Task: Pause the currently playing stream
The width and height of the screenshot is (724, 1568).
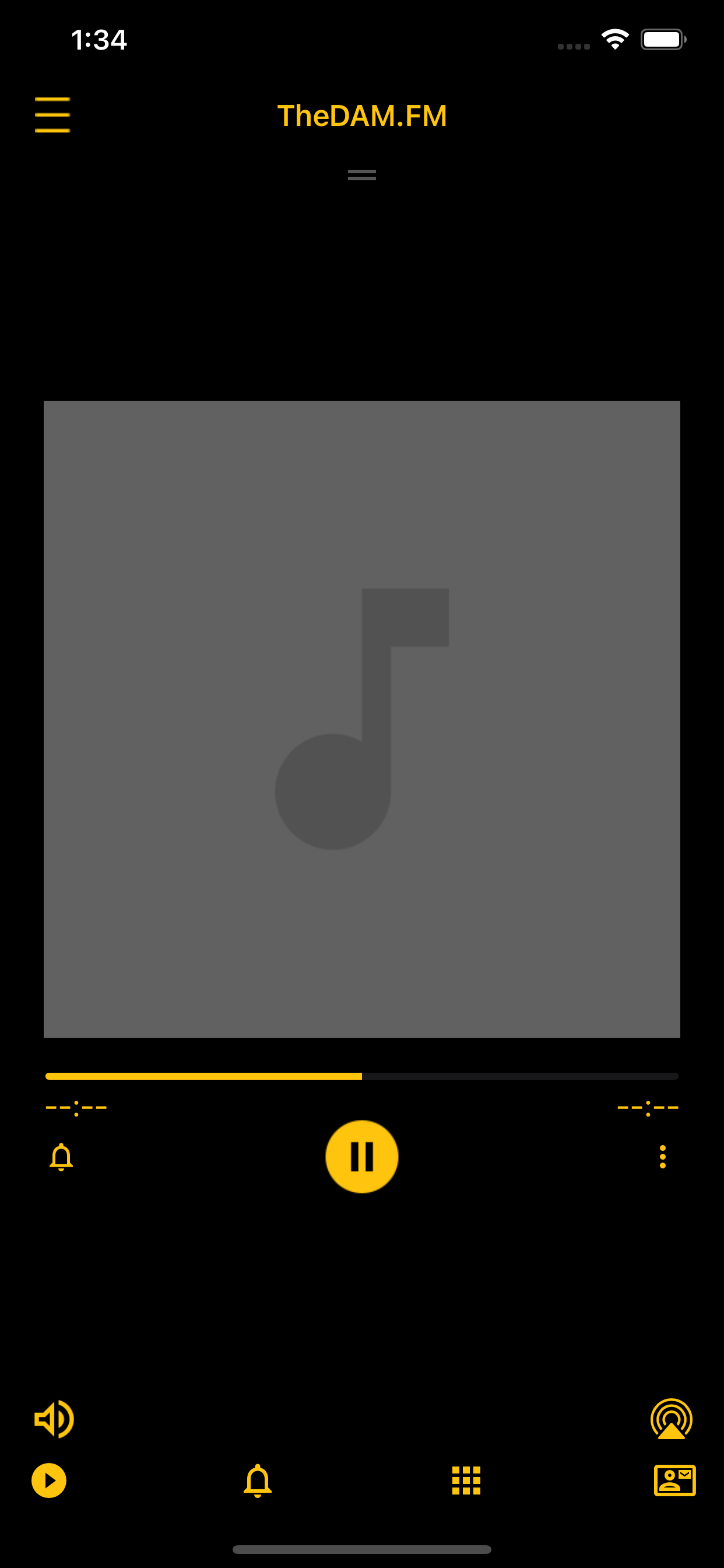Action: coord(362,1157)
